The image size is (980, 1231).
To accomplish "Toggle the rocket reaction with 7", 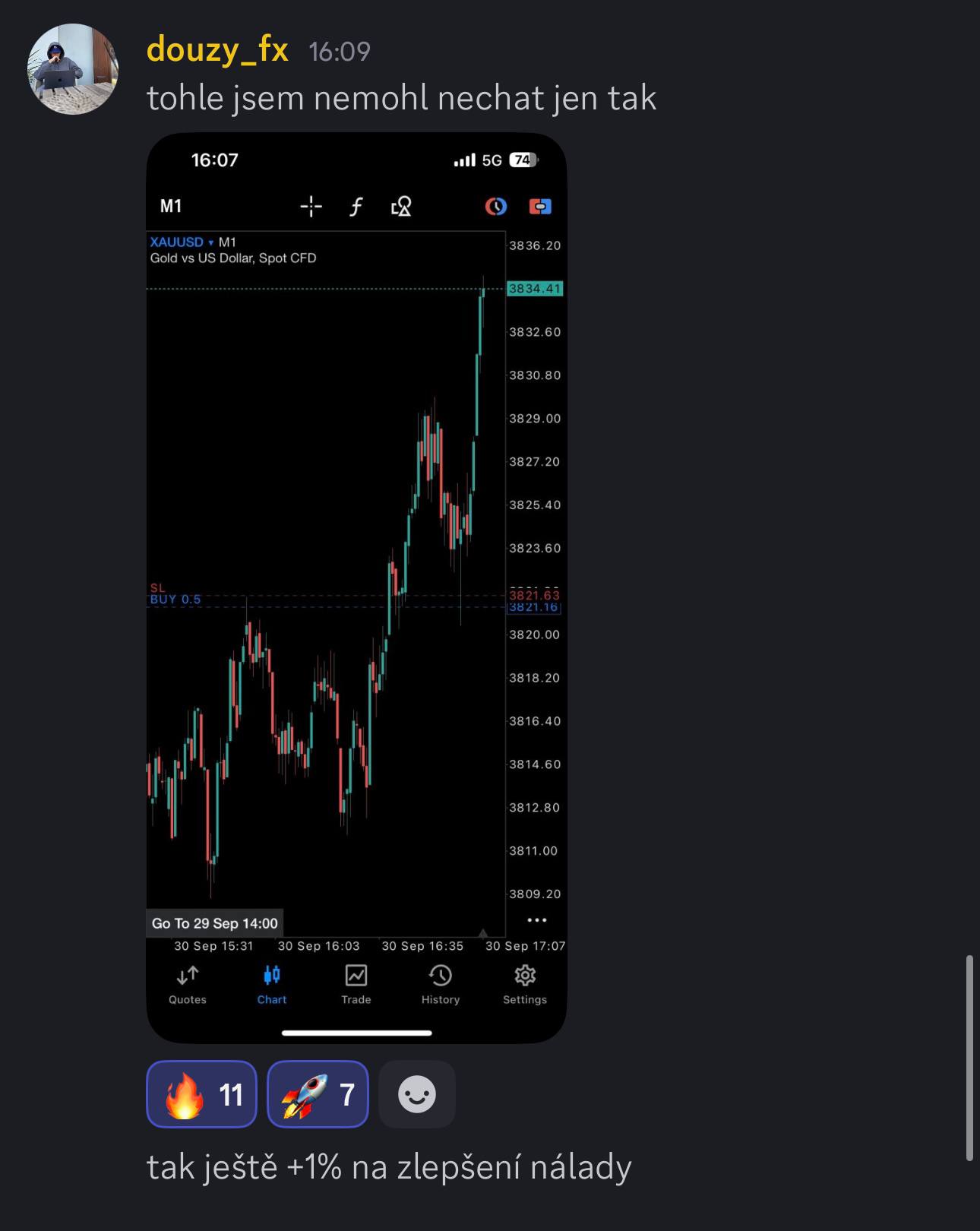I will pos(318,1094).
